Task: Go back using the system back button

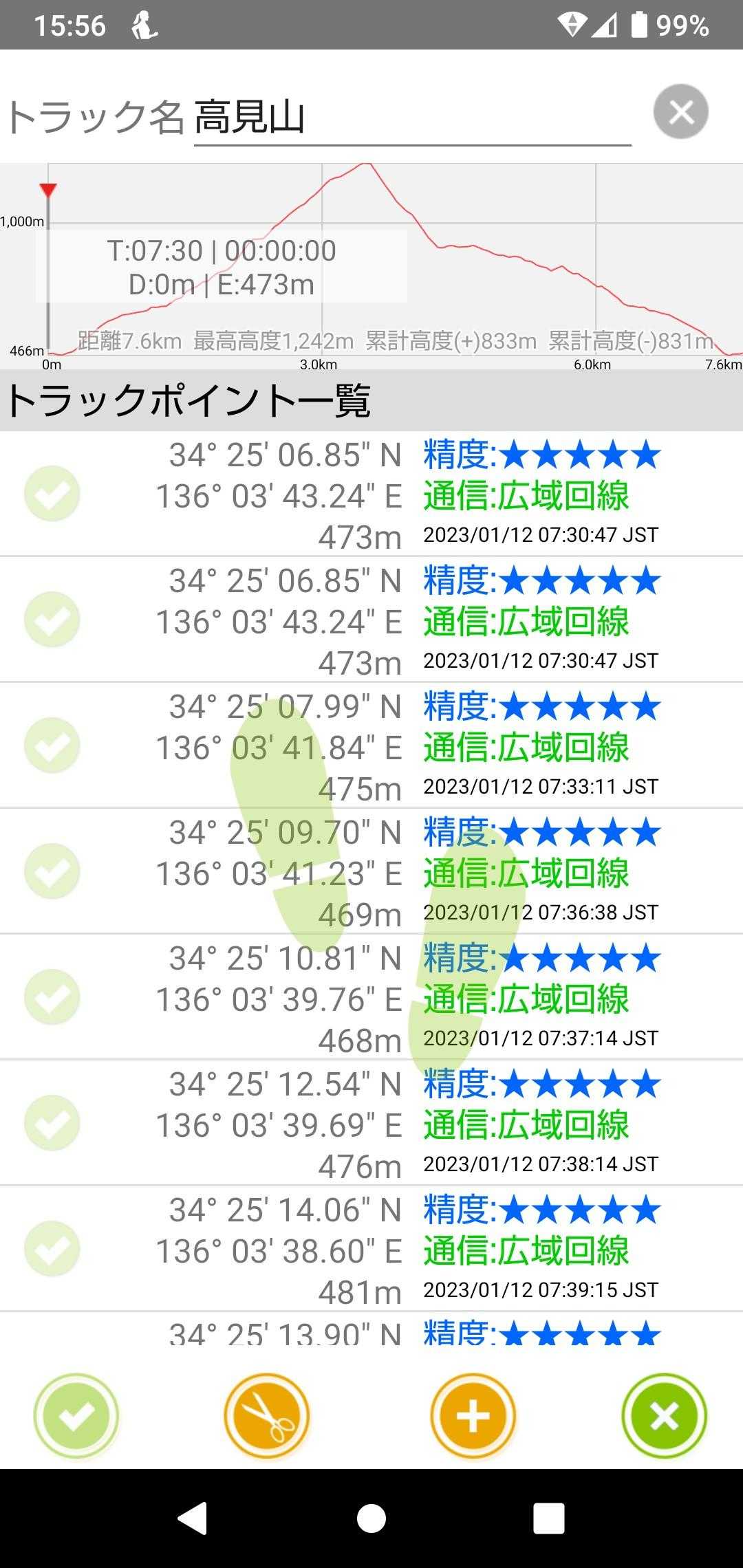Action: [193, 1518]
